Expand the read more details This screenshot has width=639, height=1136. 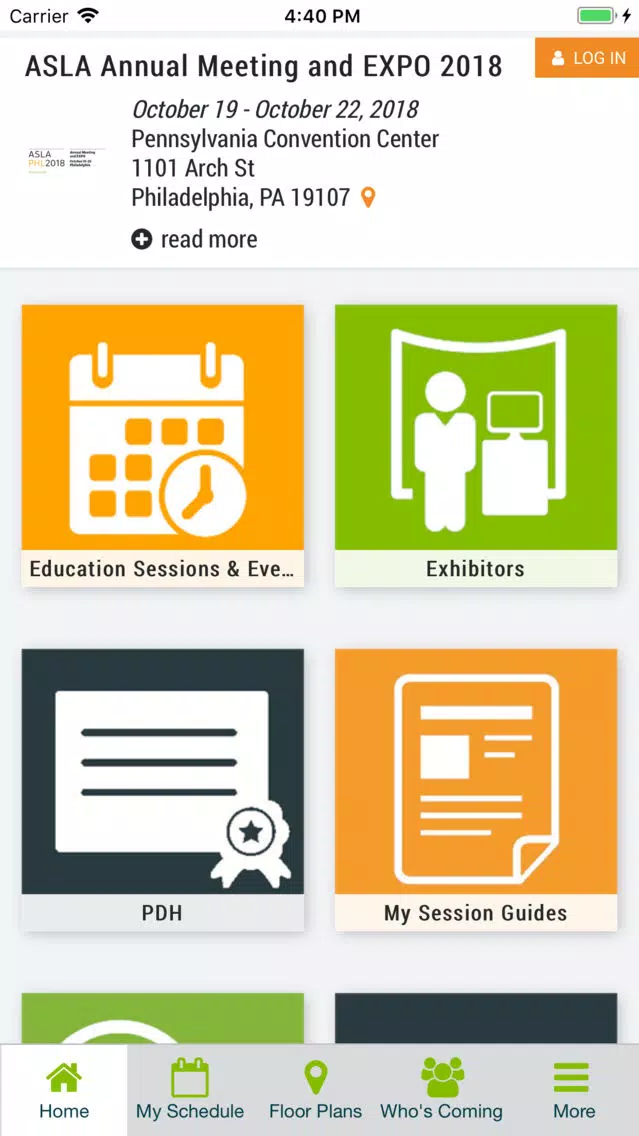tap(194, 239)
